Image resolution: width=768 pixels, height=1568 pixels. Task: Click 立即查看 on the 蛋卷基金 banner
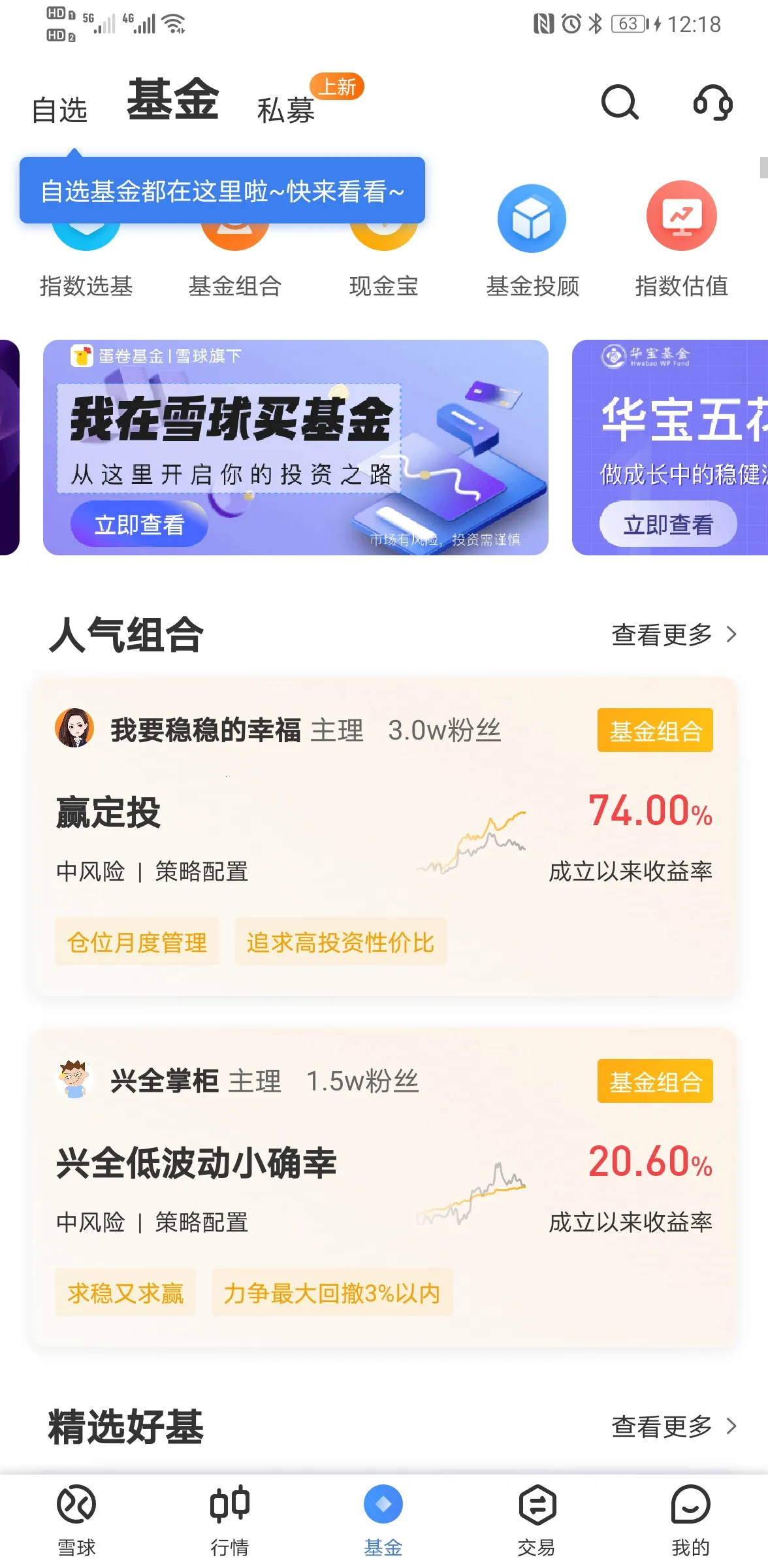tap(138, 523)
